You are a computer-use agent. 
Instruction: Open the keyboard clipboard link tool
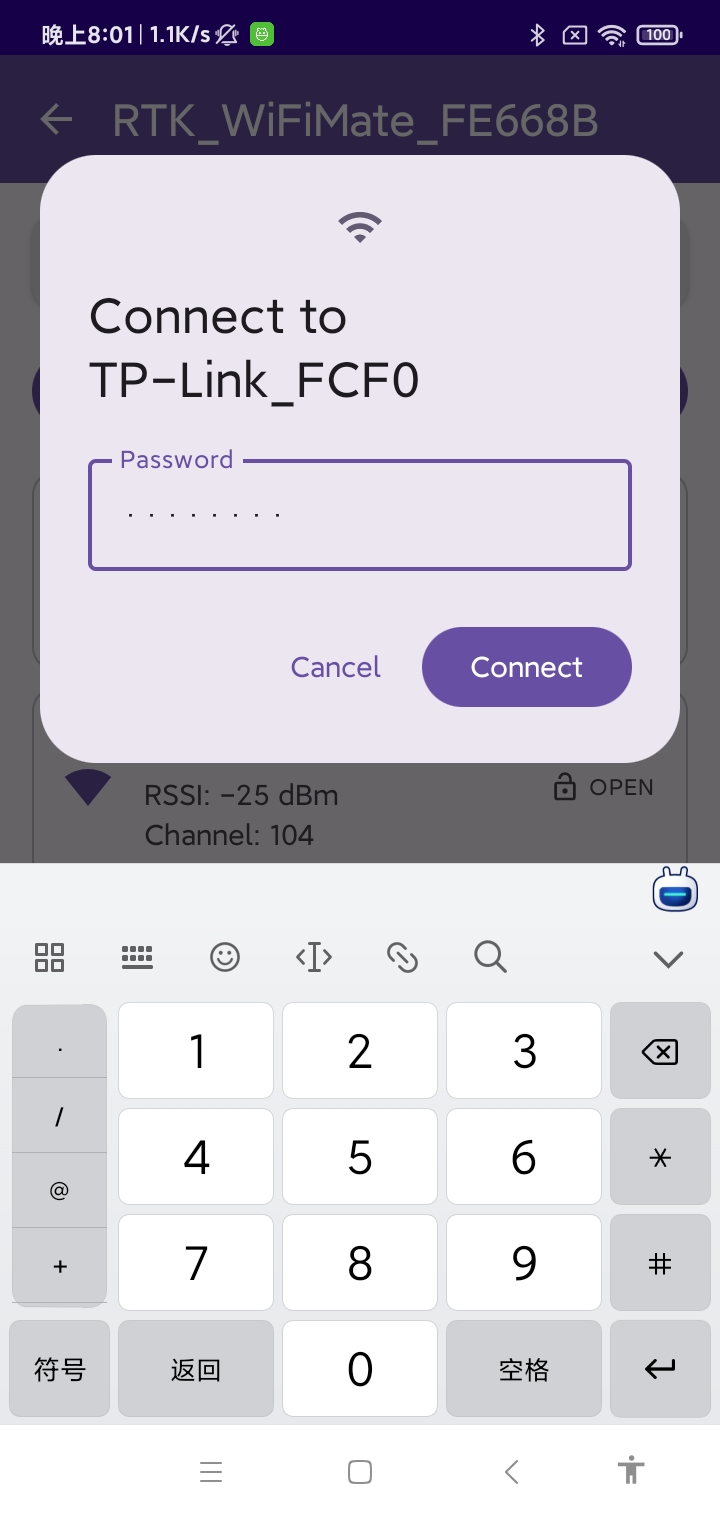click(x=402, y=957)
